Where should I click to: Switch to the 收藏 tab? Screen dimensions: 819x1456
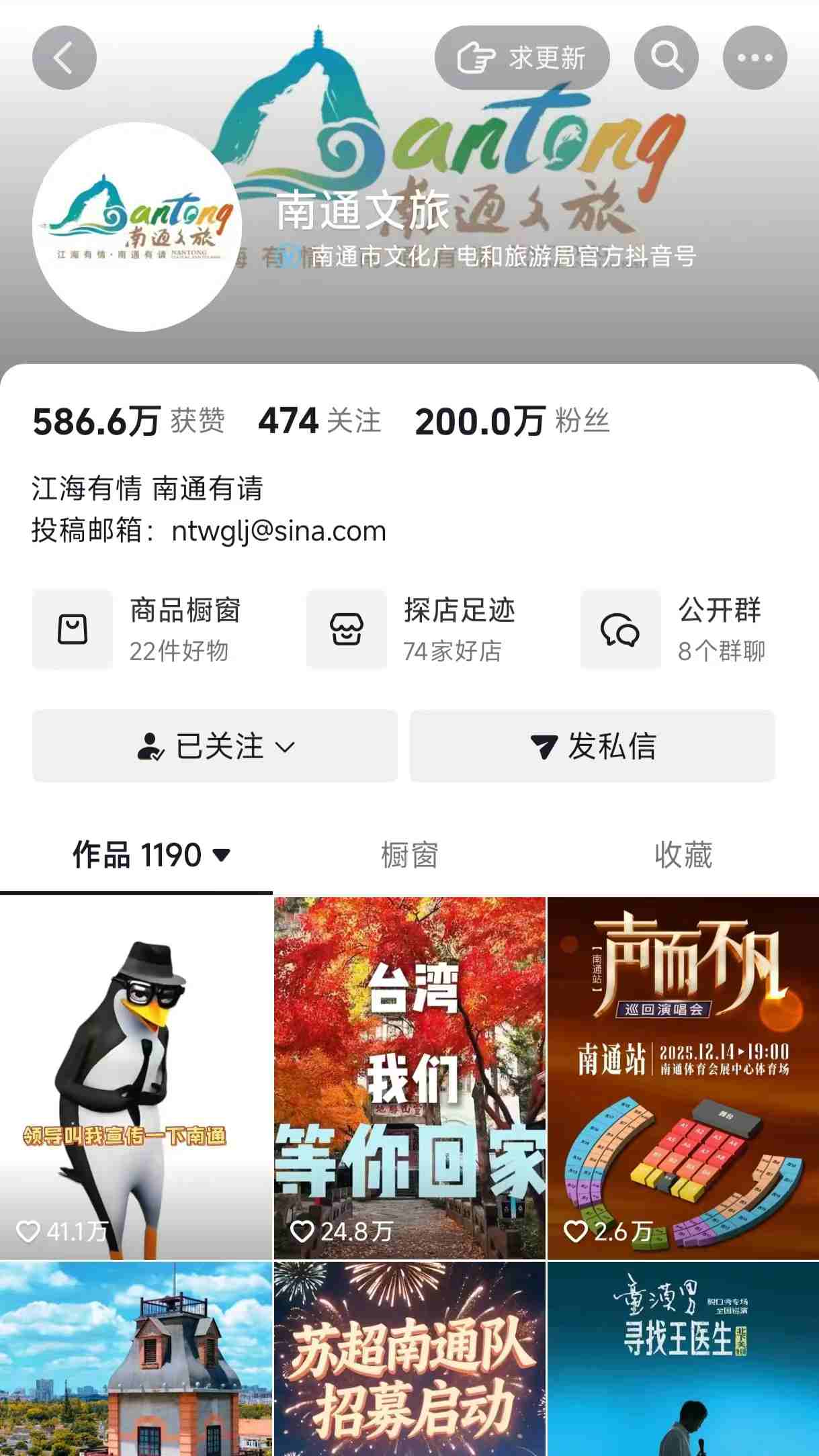pos(683,855)
